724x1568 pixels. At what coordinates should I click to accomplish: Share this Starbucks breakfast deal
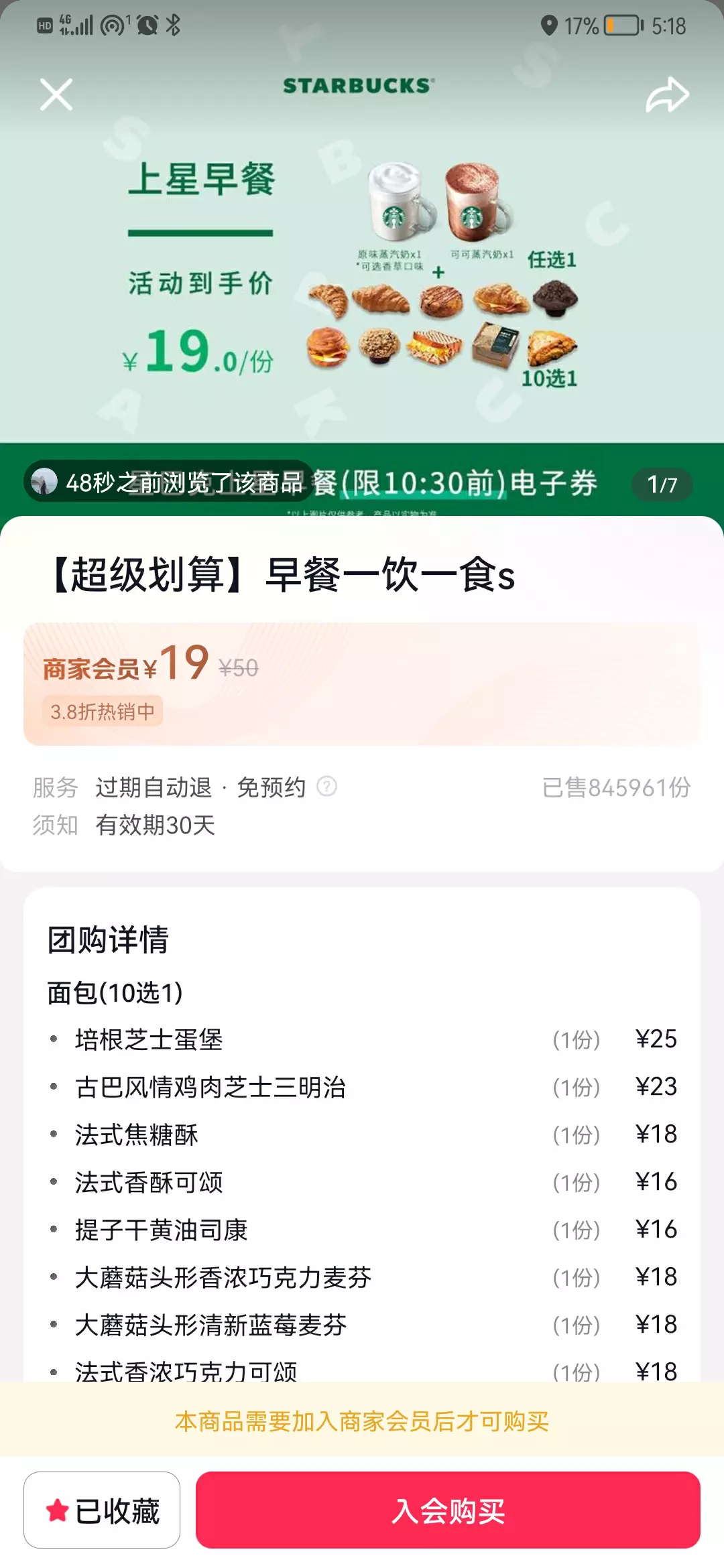coord(667,94)
